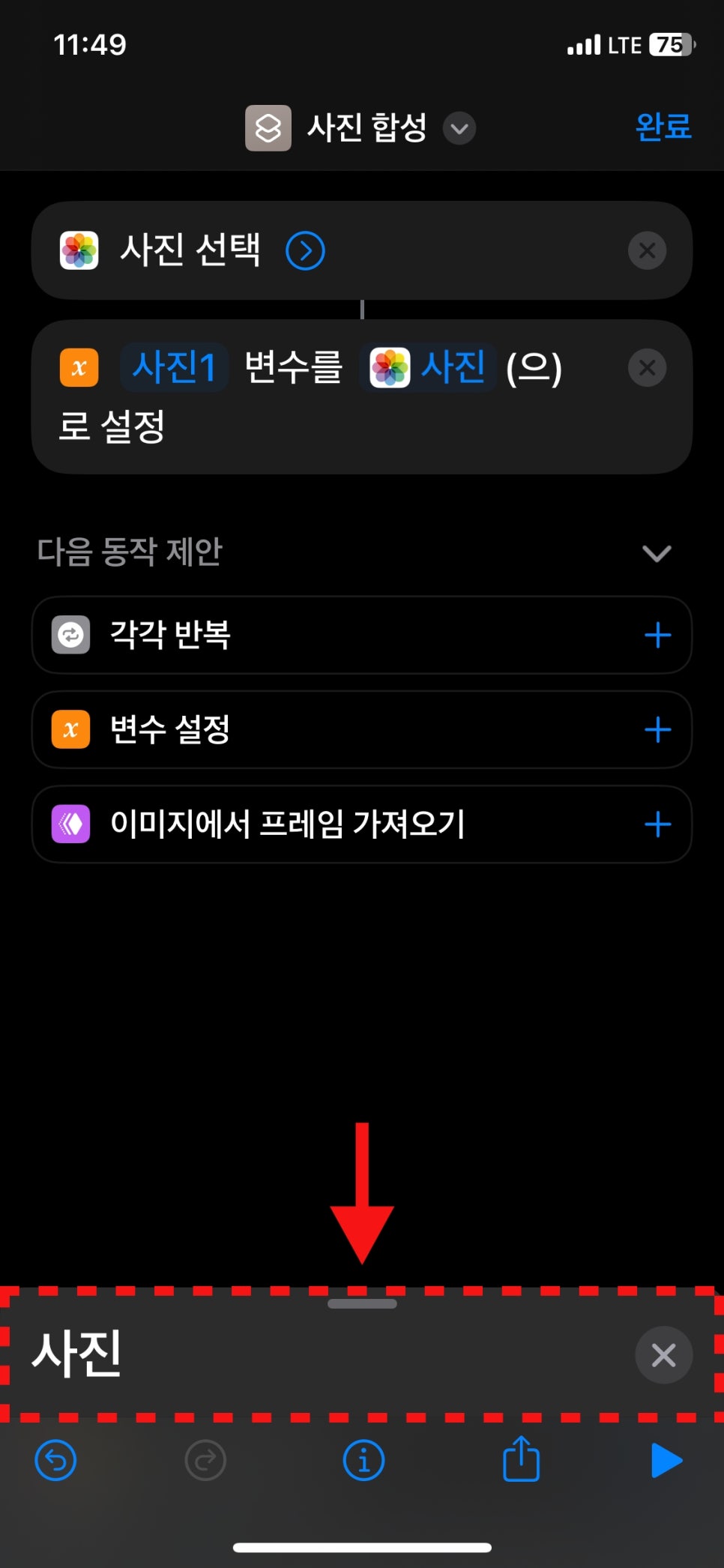Add the 각각 반복 suggested action
Image resolution: width=724 pixels, height=1568 pixels.
click(x=657, y=636)
